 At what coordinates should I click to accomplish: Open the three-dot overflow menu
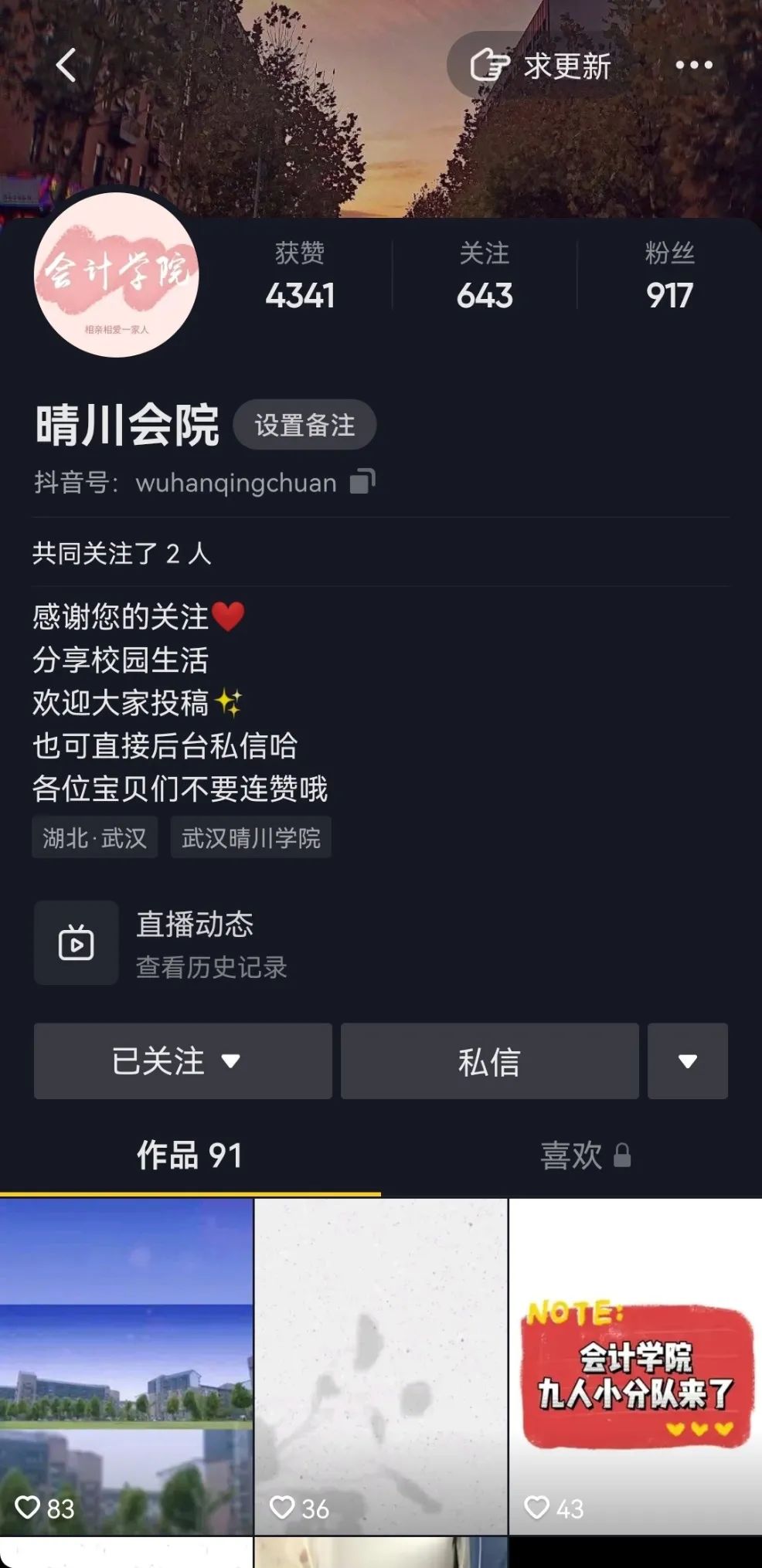(x=693, y=66)
